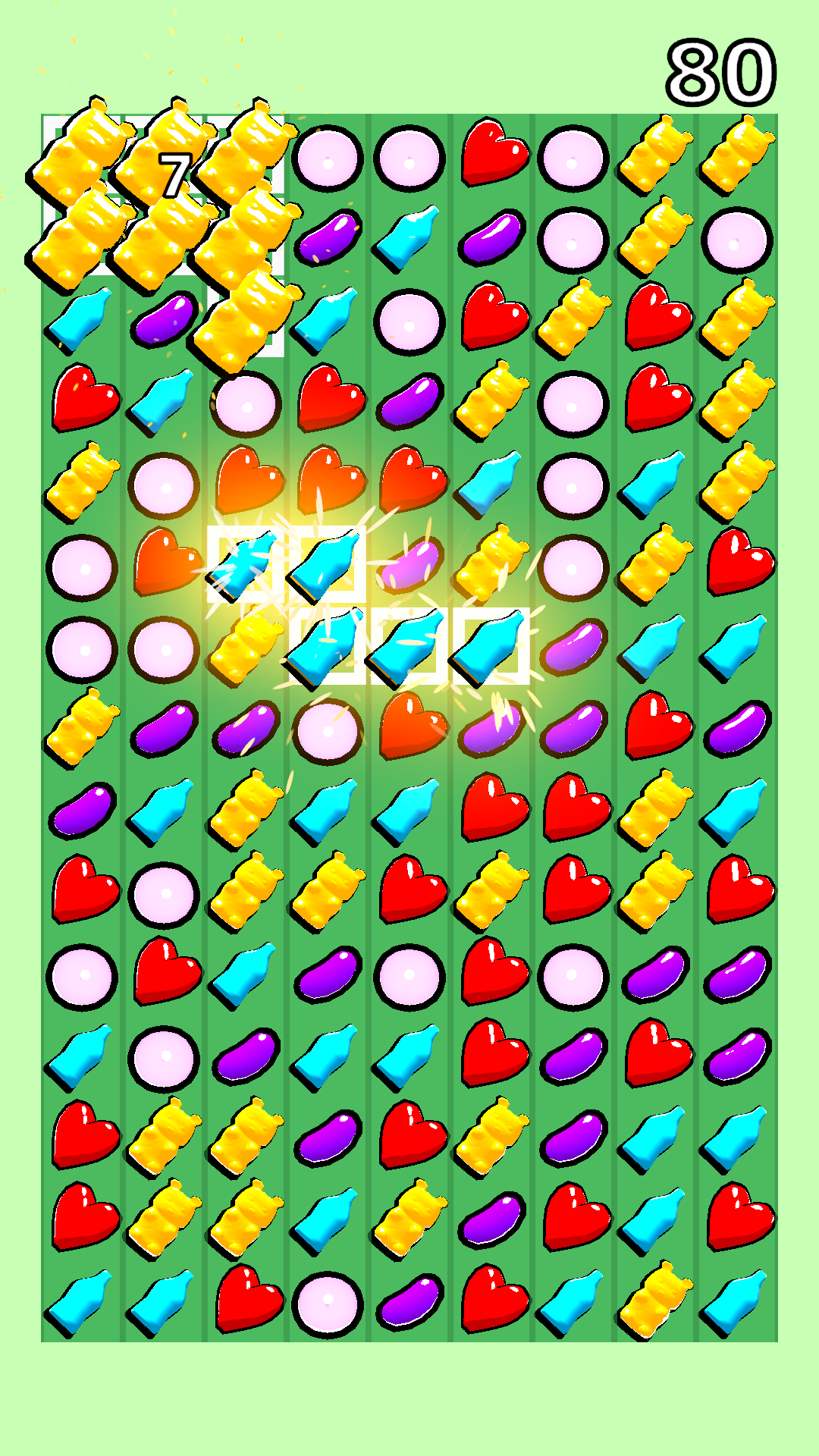The height and width of the screenshot is (1456, 819).
Task: Tap the red heart in the top row
Action: click(x=494, y=153)
